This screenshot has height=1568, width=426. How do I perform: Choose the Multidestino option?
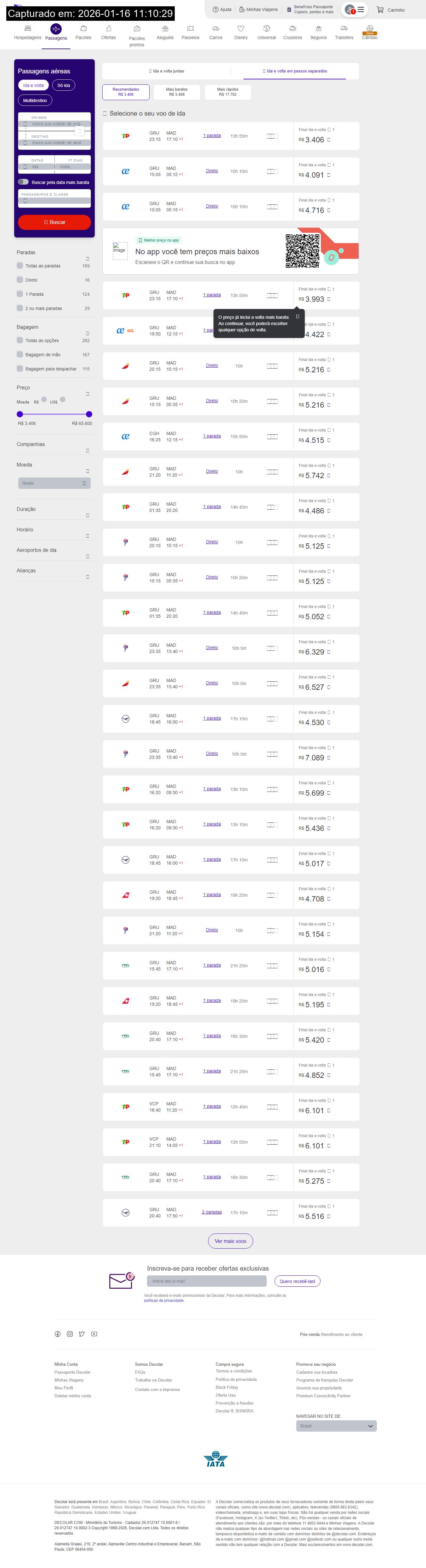(x=35, y=100)
